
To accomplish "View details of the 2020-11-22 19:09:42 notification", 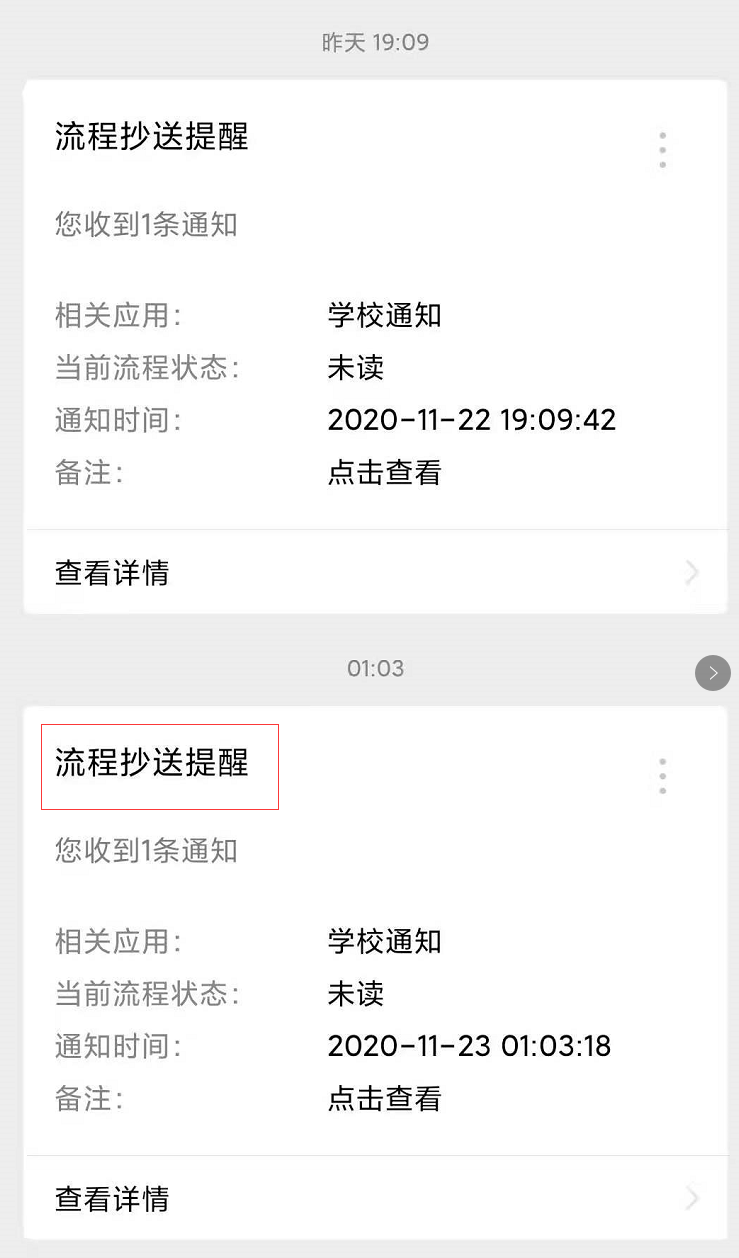I will tap(375, 573).
